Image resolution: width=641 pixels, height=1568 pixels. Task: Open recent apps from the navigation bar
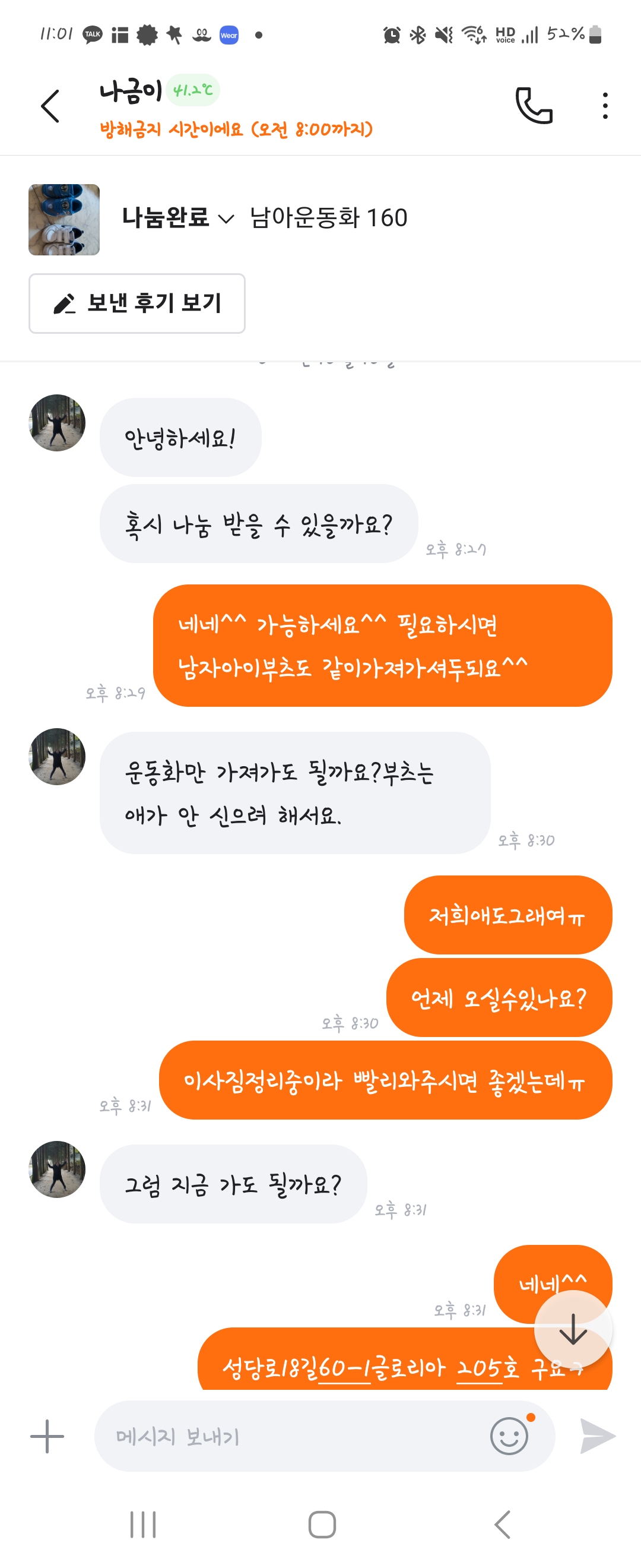pyautogui.click(x=143, y=1525)
